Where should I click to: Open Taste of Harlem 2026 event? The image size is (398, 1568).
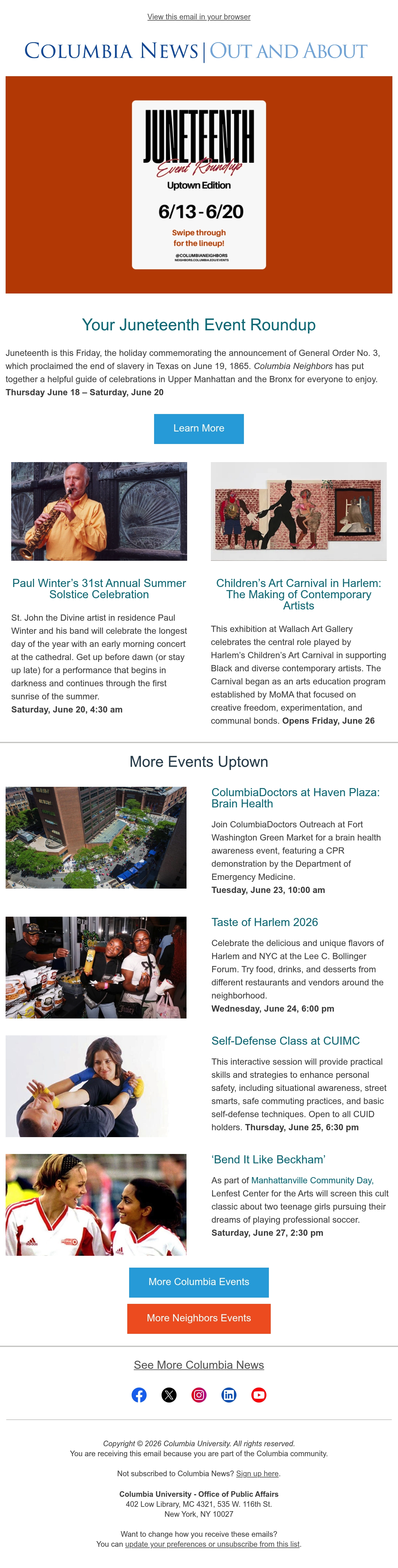(264, 922)
